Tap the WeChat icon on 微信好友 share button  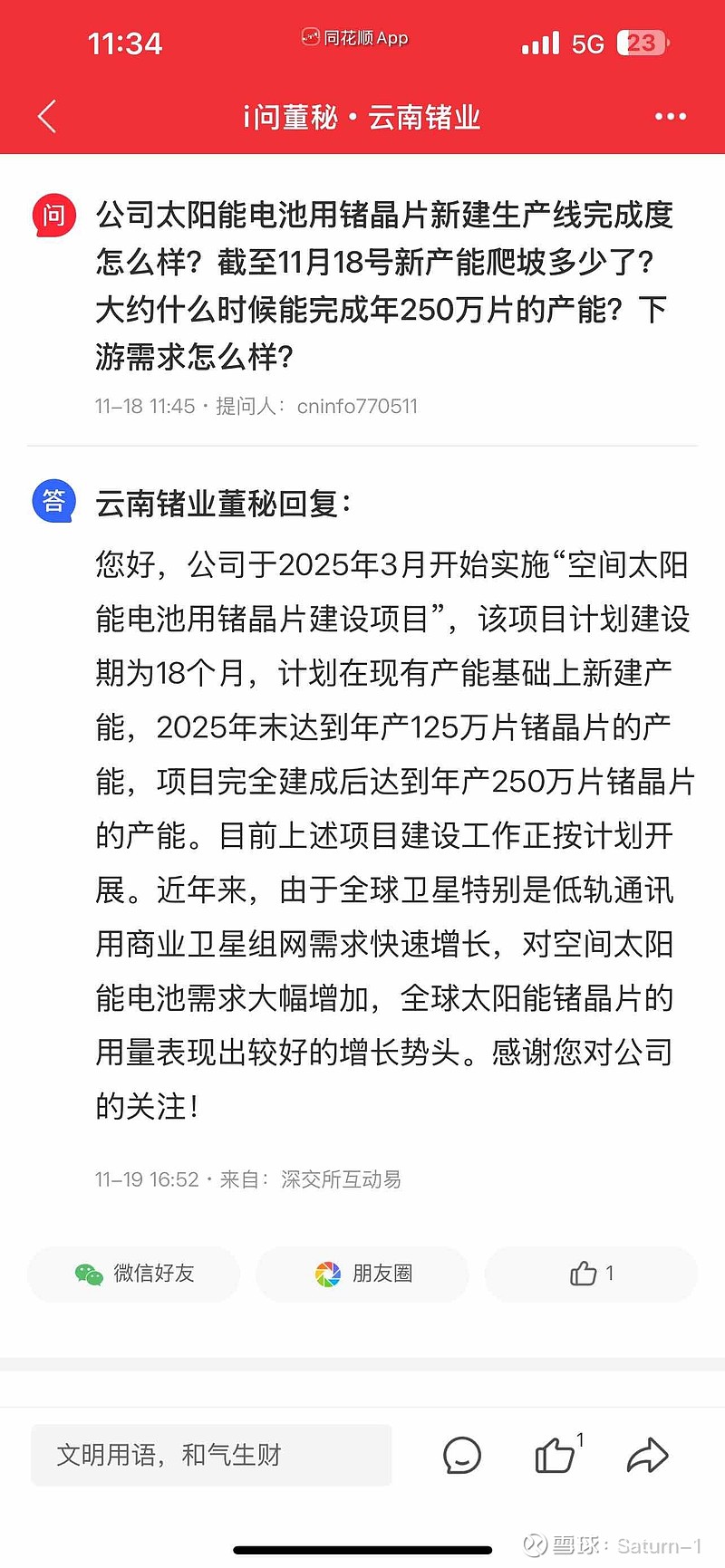tap(92, 1274)
